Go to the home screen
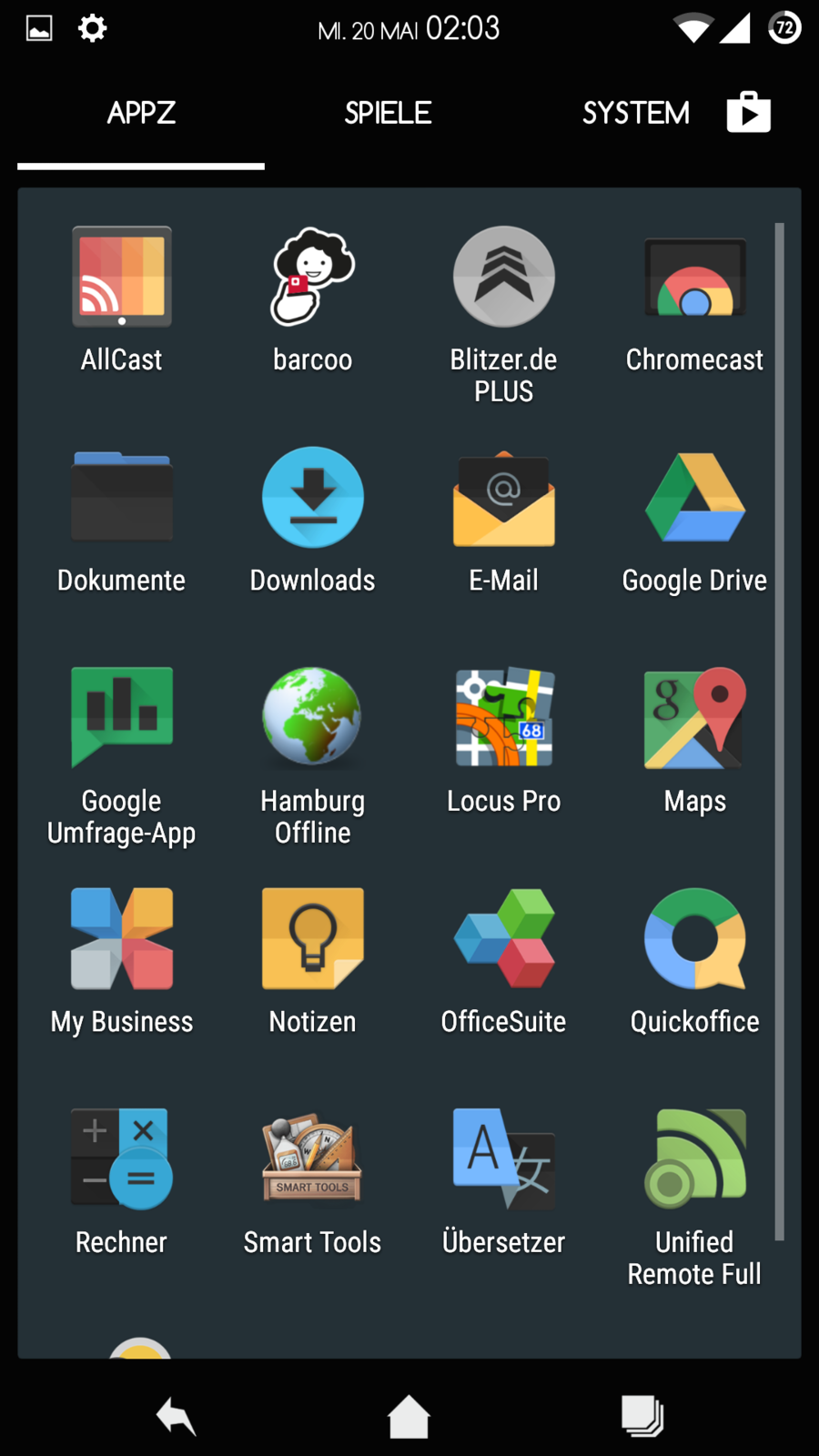The height and width of the screenshot is (1456, 819). click(409, 1417)
